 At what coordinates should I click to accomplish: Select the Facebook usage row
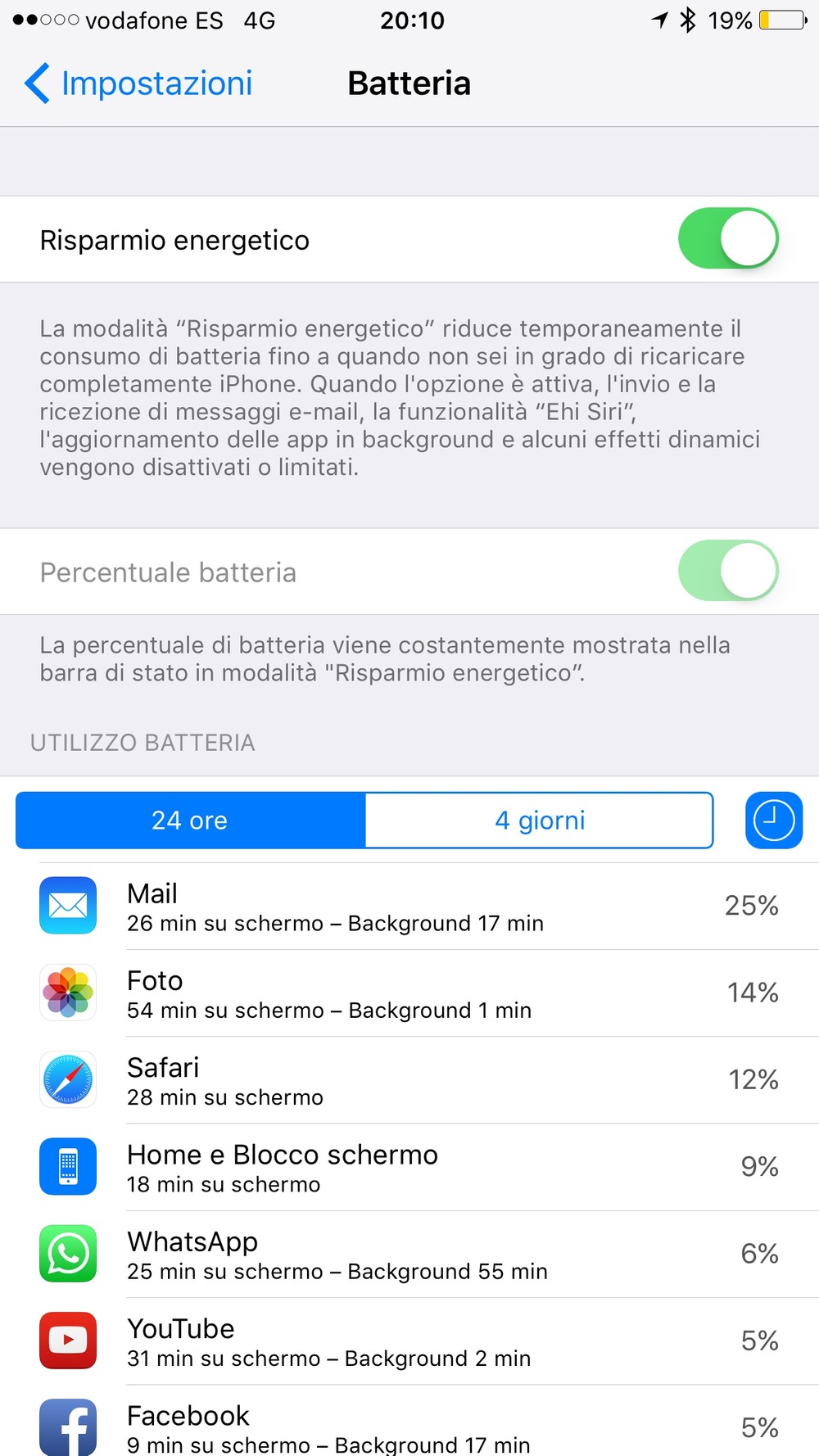pyautogui.click(x=409, y=1421)
